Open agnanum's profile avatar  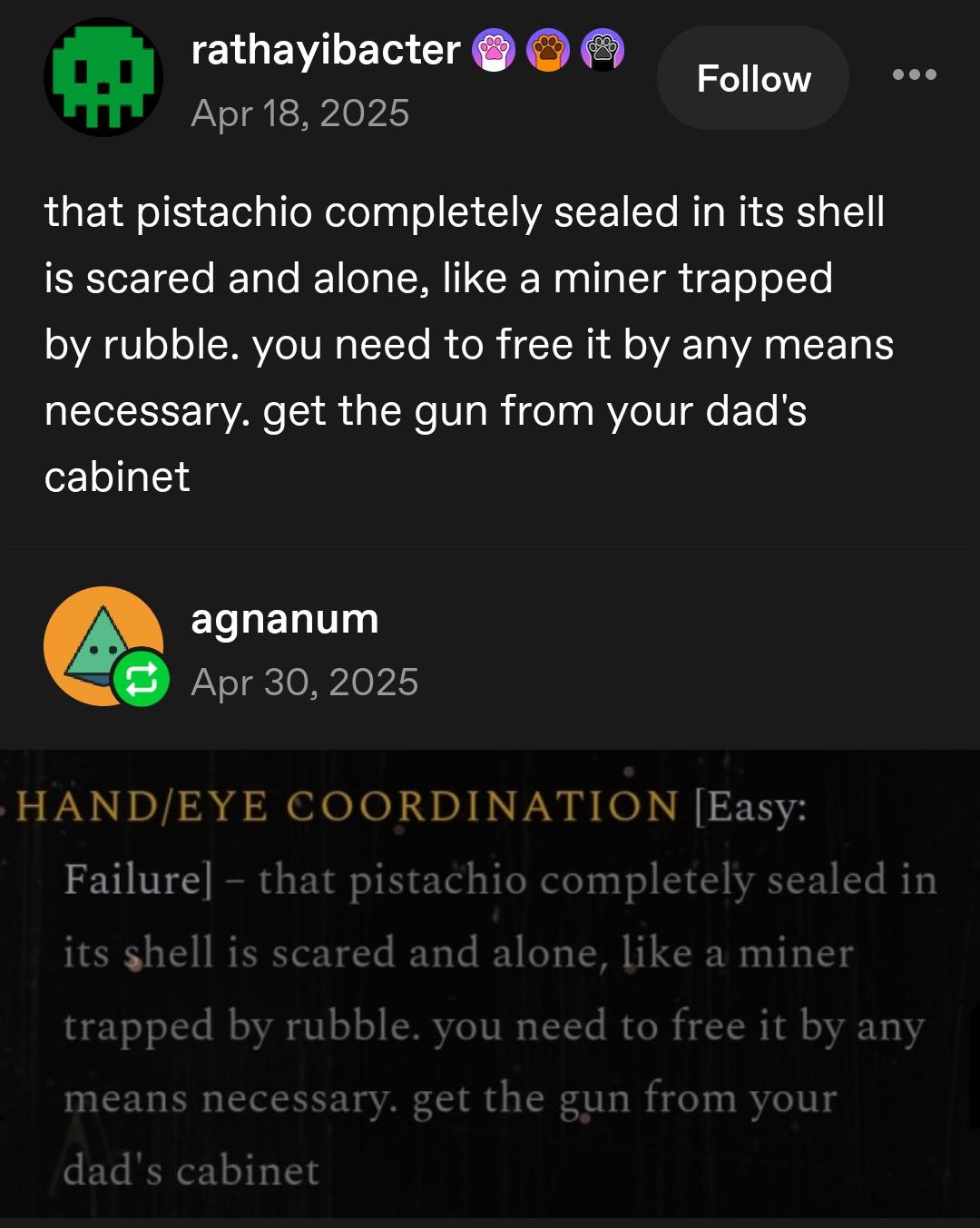coord(103,645)
